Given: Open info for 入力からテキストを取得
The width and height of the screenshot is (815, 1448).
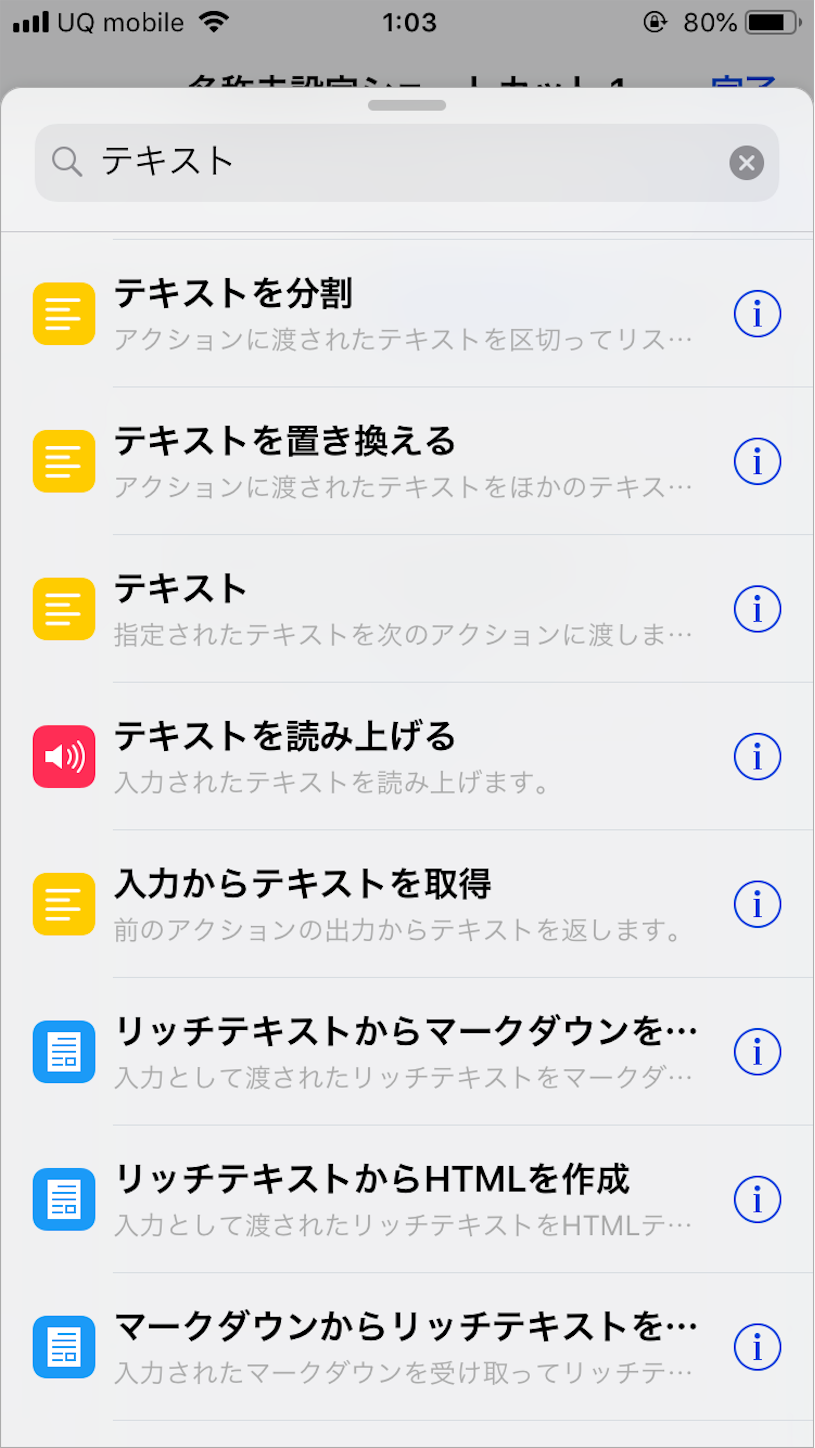Looking at the screenshot, I should pos(757,904).
